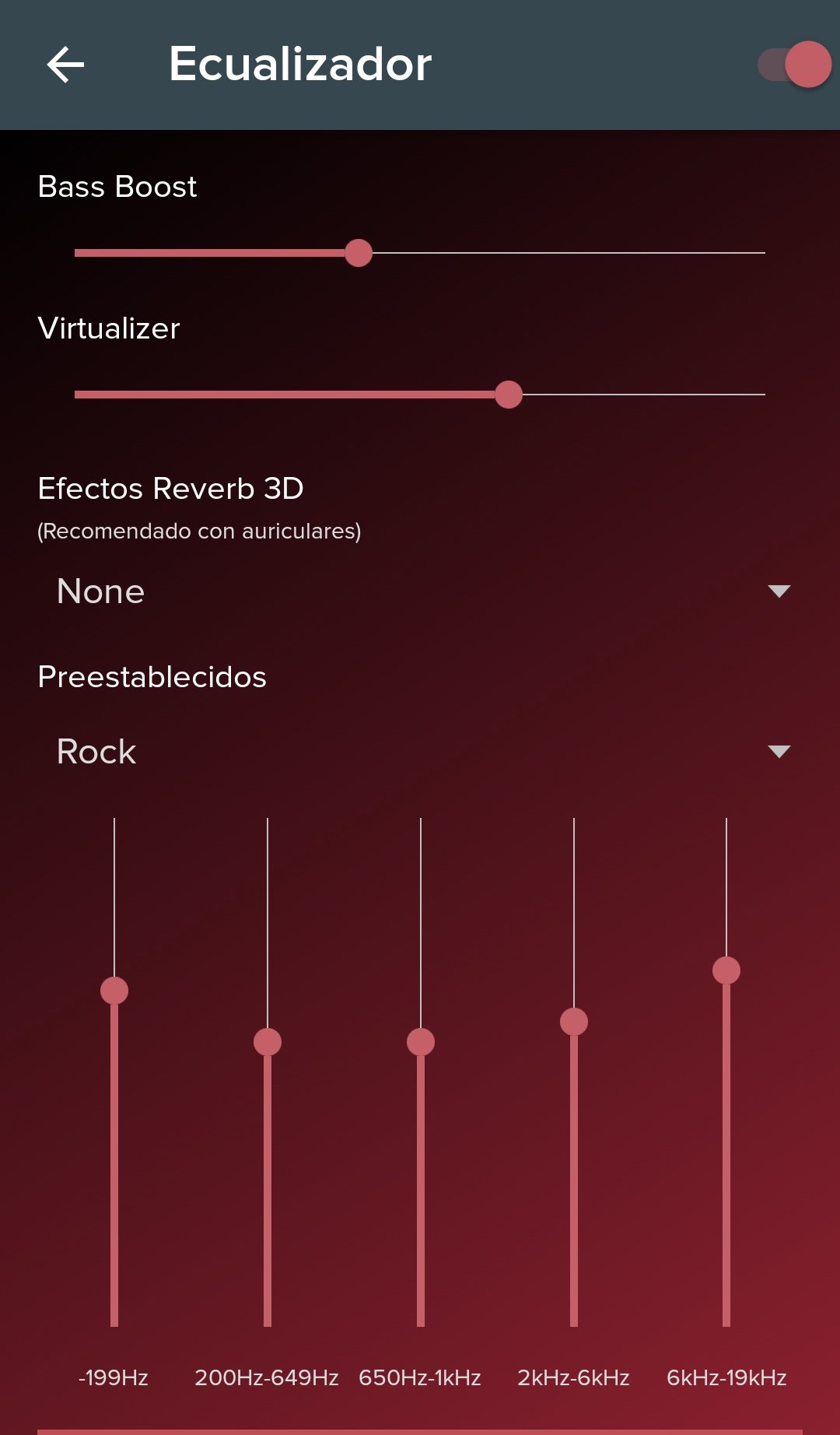840x1435 pixels.
Task: Tap the Bass Boost slider
Action: pos(420,253)
